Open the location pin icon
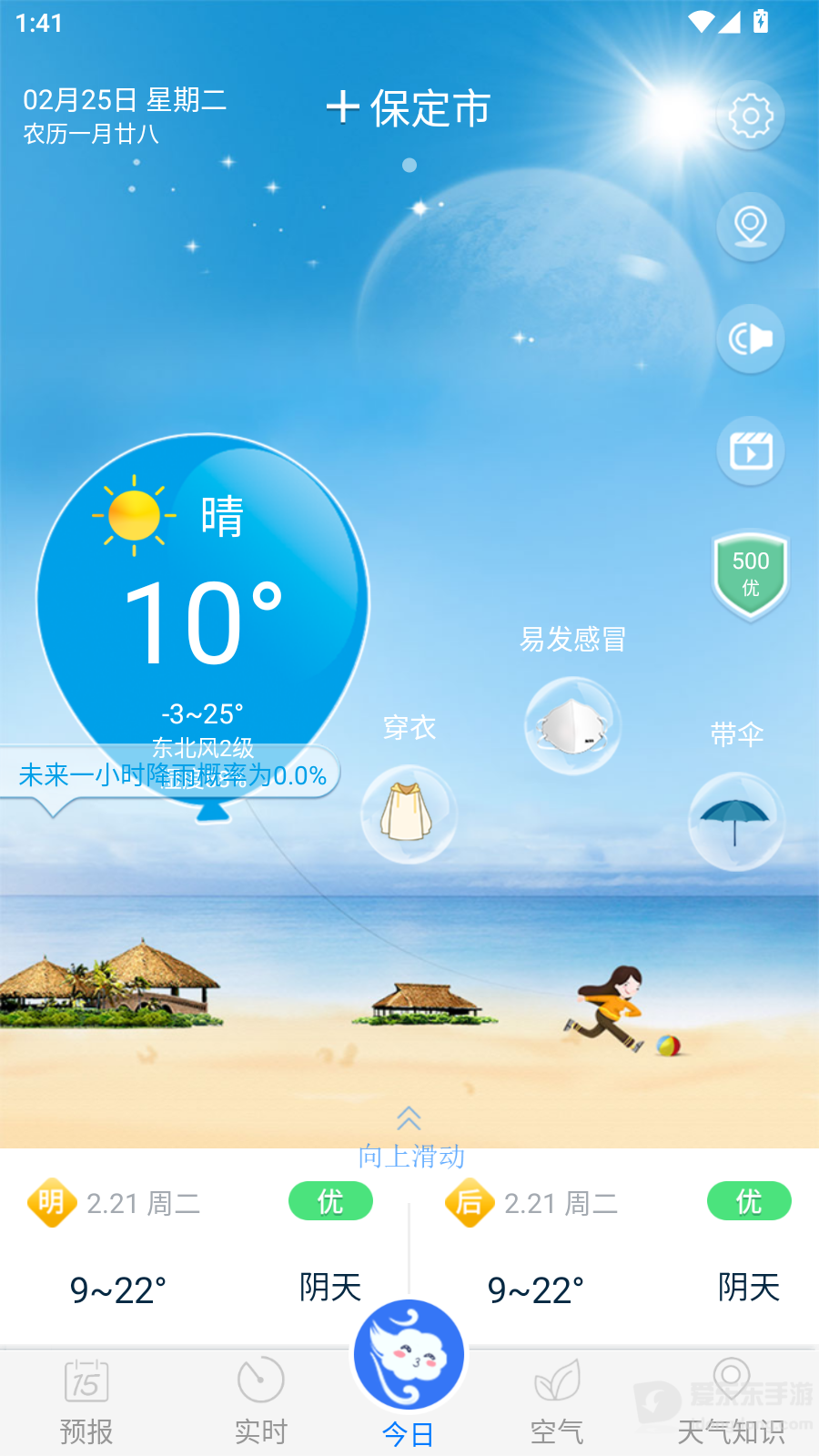Screen dimensions: 819x1456 pos(749,227)
